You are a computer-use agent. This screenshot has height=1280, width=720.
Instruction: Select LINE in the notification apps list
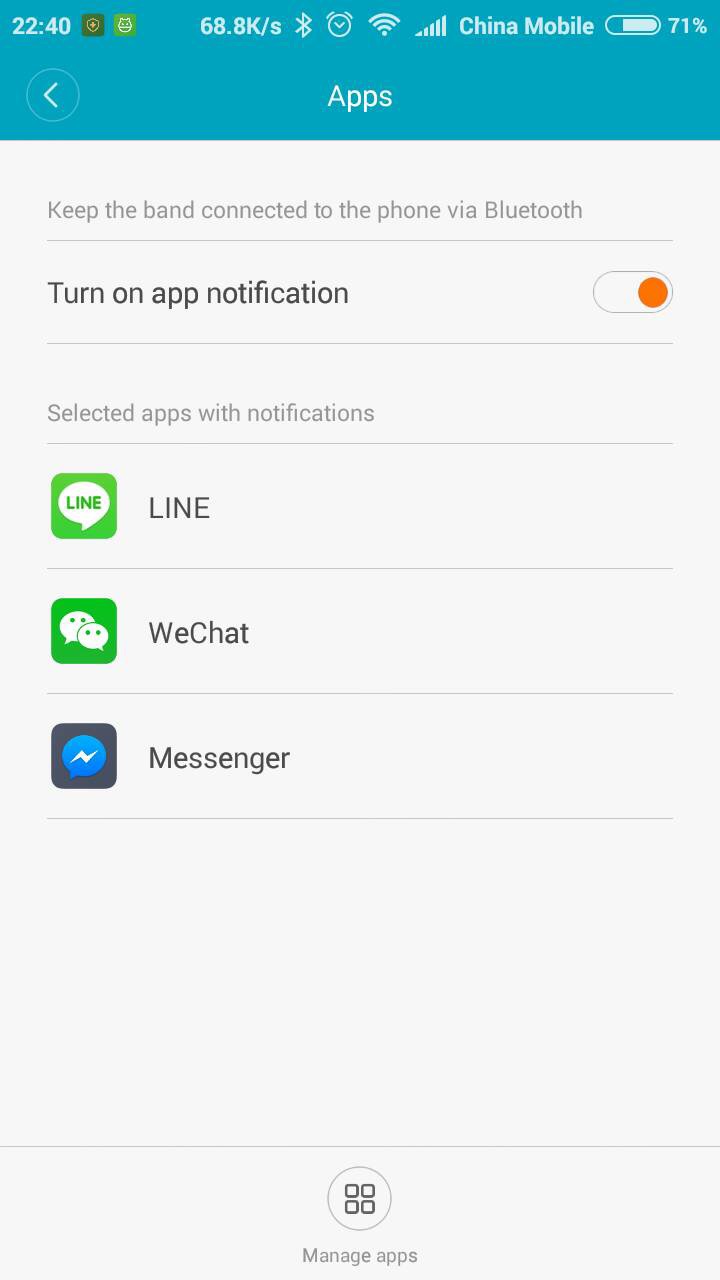point(359,507)
